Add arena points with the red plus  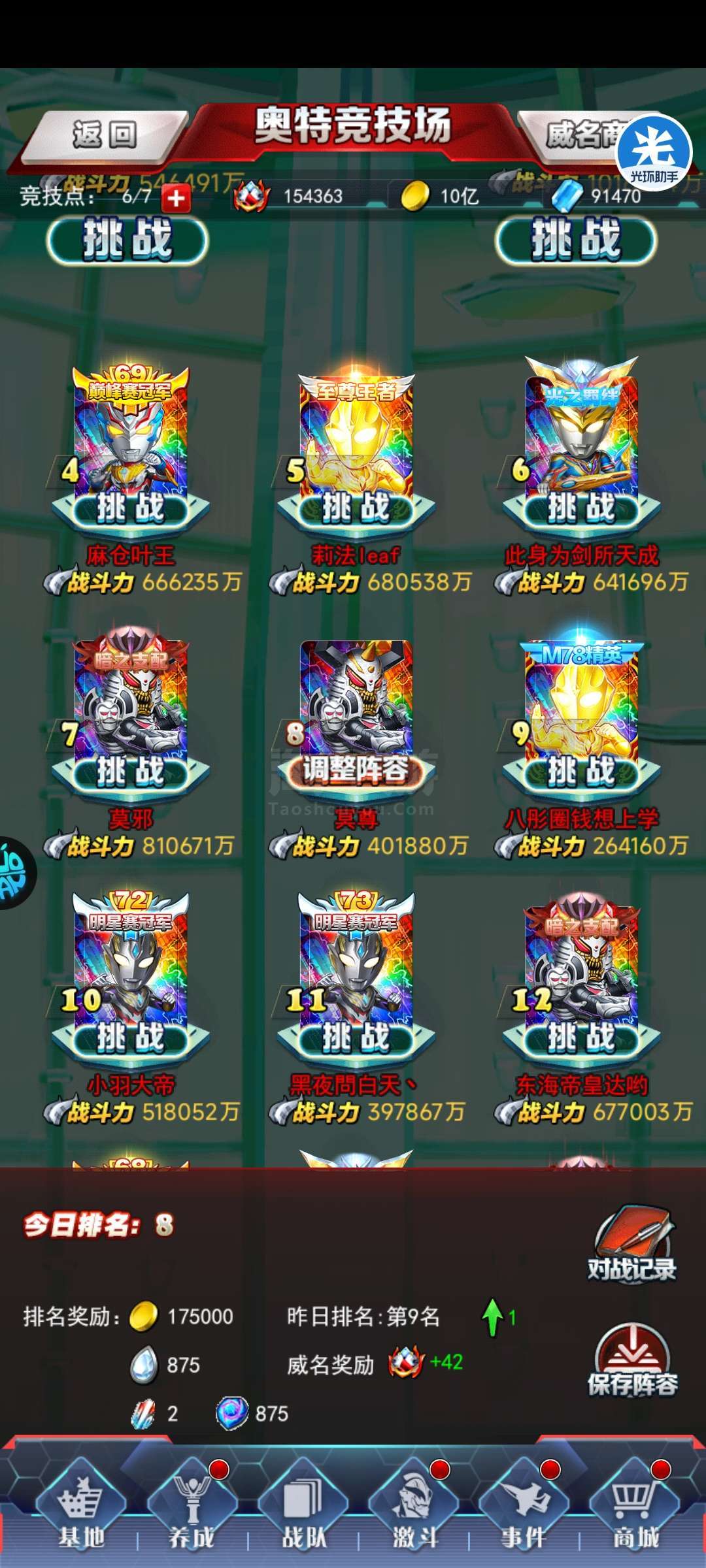[176, 198]
